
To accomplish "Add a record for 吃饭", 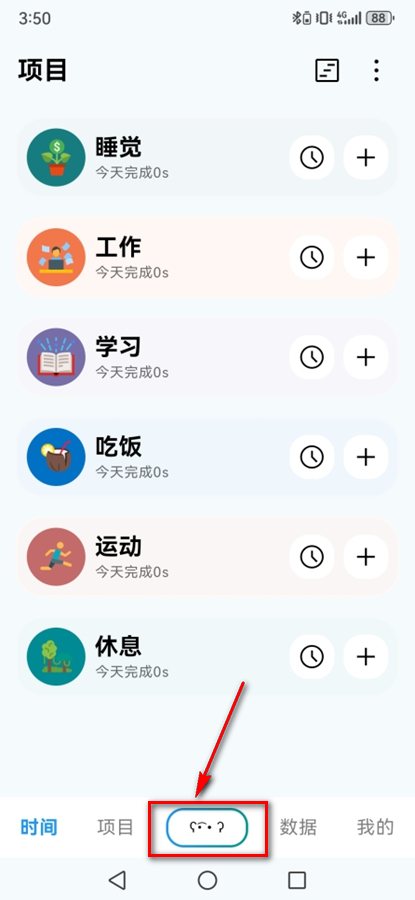I will (x=366, y=457).
